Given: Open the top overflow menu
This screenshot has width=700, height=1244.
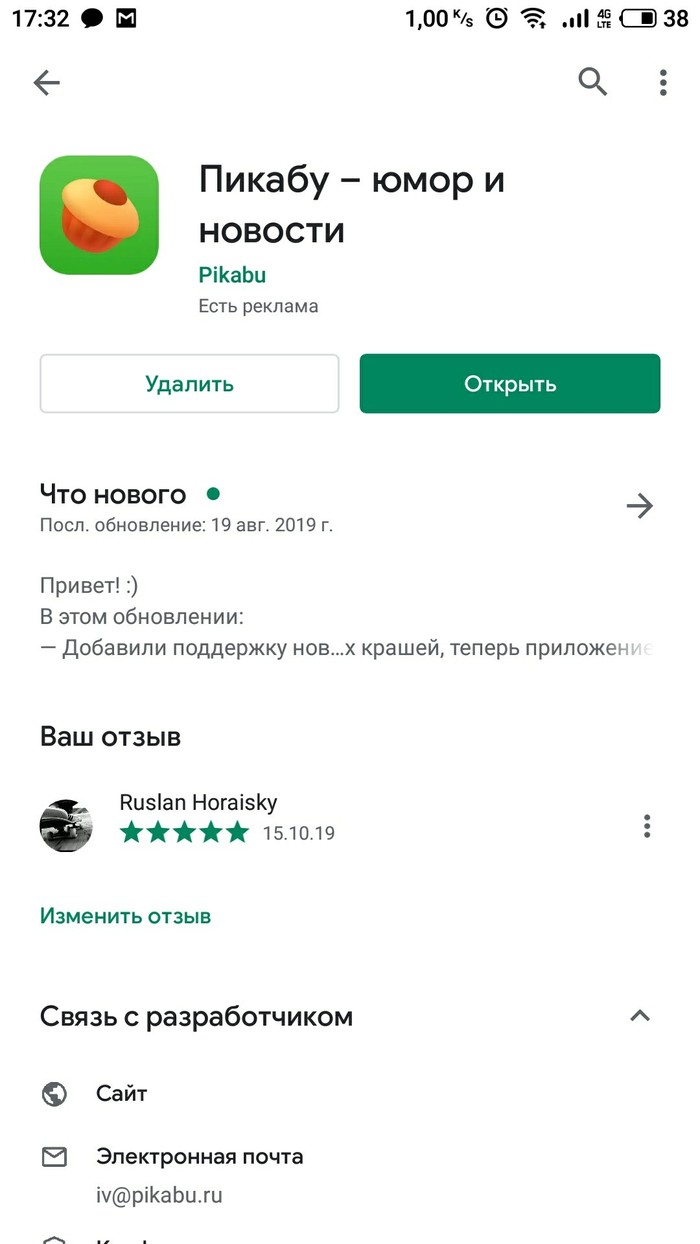Looking at the screenshot, I should click(x=663, y=83).
